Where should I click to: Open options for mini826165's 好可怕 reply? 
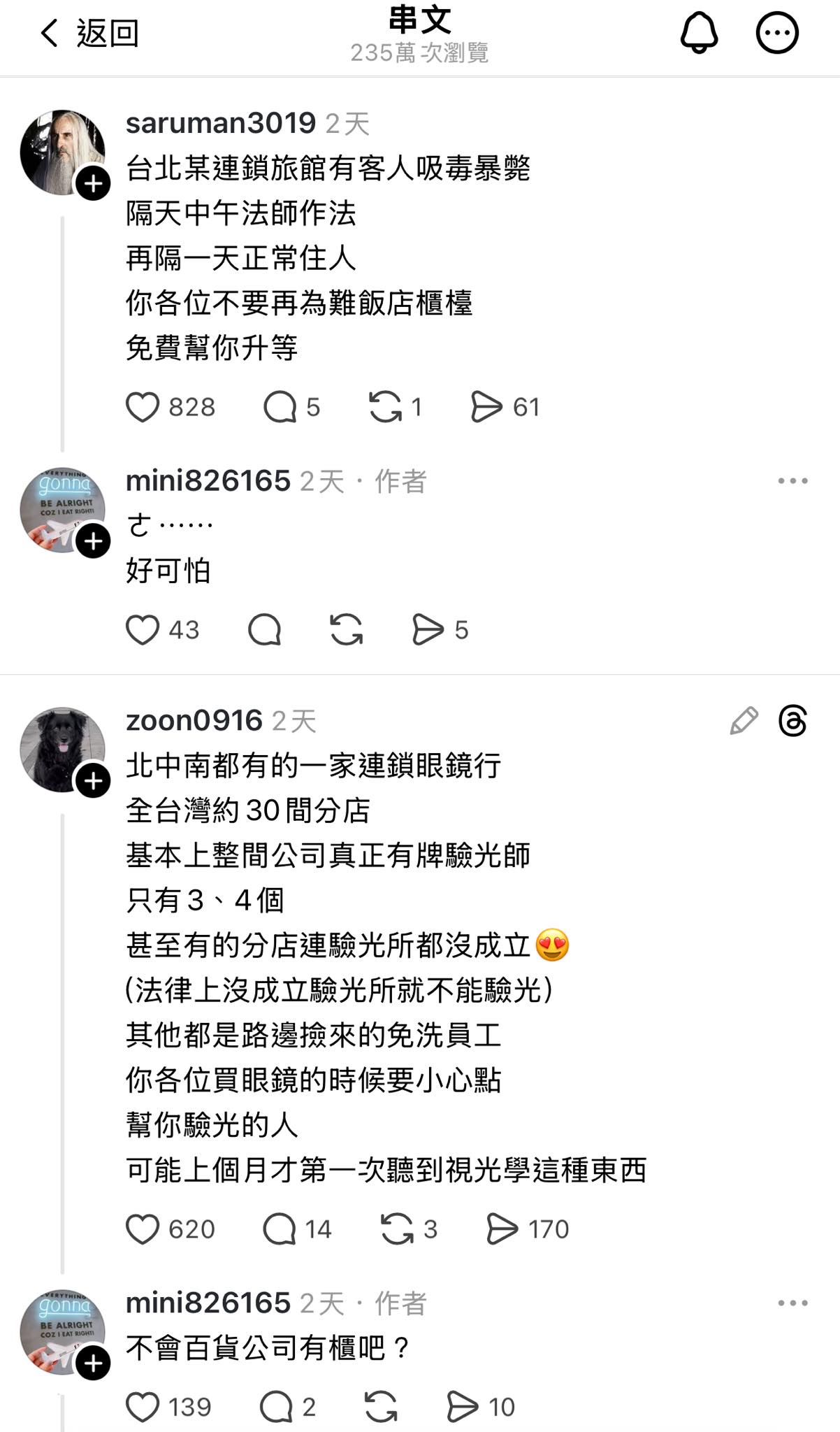click(792, 481)
